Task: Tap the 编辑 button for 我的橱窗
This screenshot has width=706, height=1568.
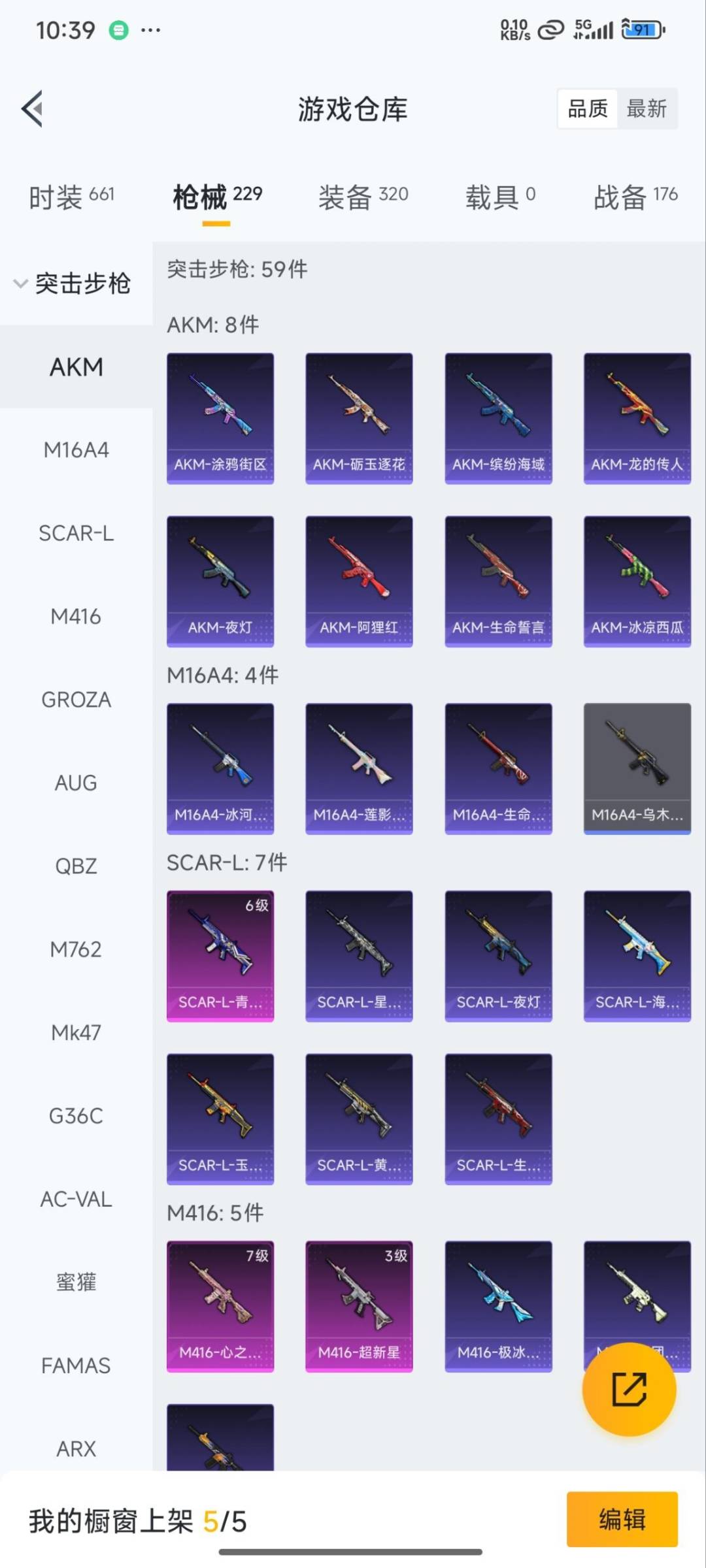Action: point(622,1519)
